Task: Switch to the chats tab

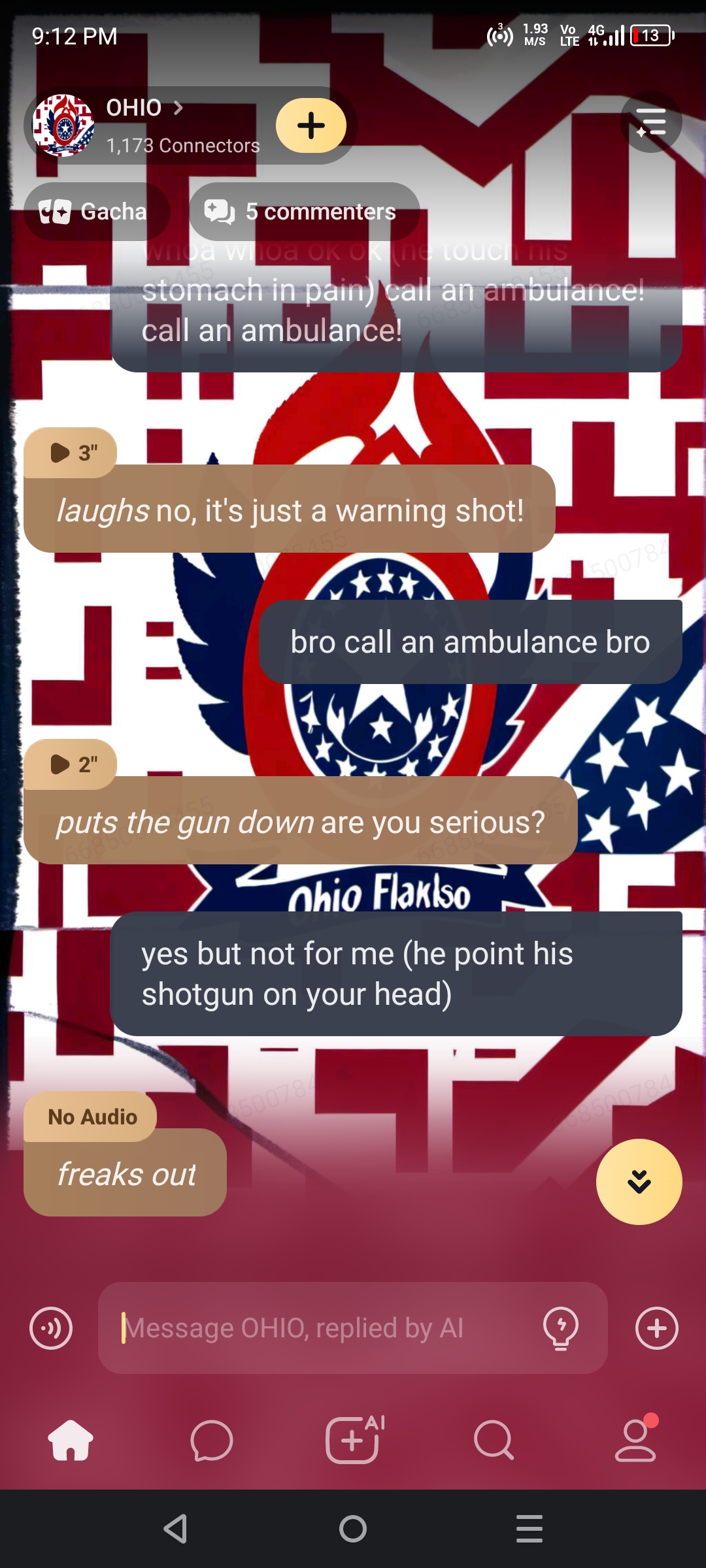Action: [212, 1441]
